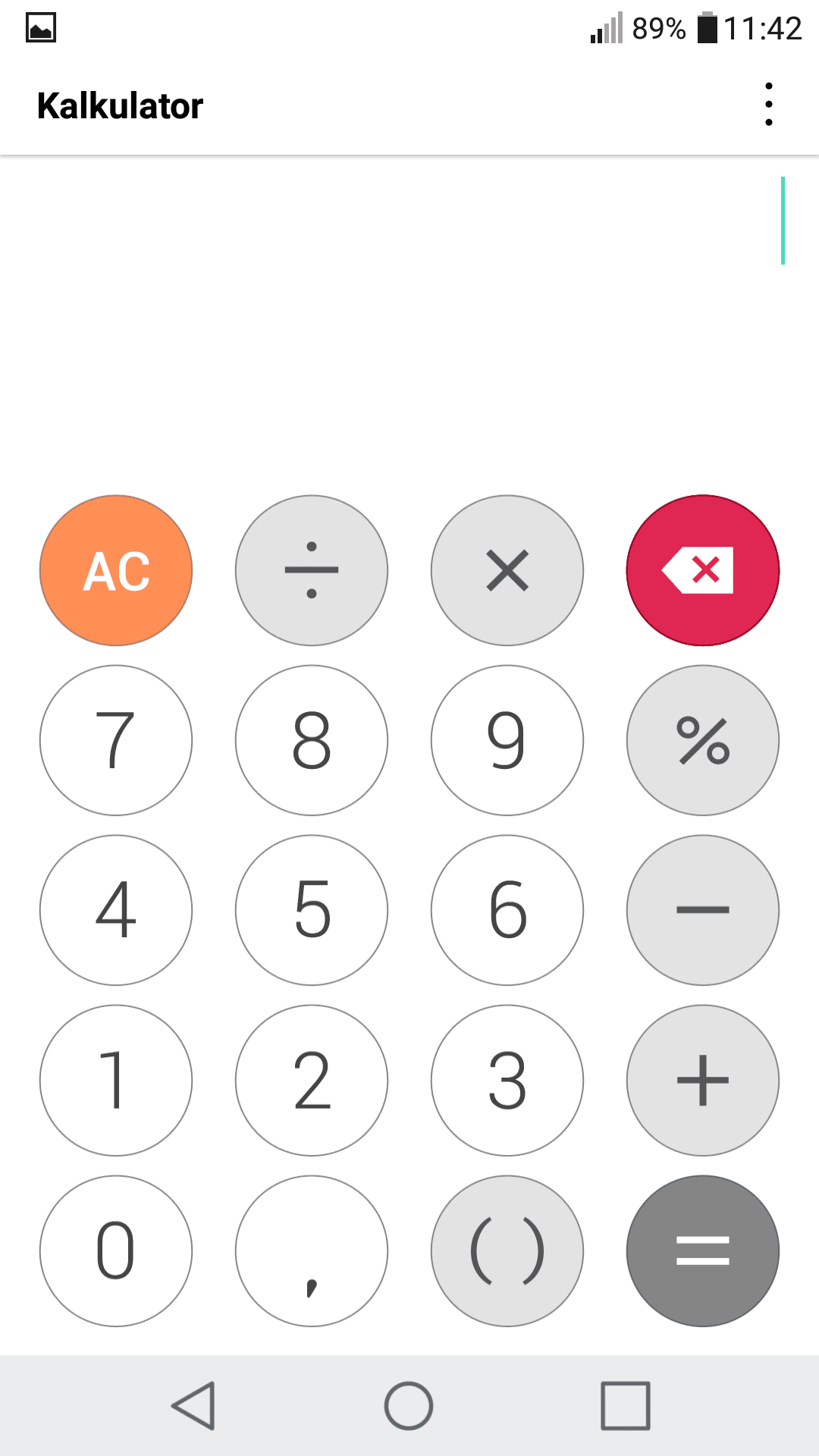Delete last character with red backspace
This screenshot has height=1456, width=819.
click(703, 570)
